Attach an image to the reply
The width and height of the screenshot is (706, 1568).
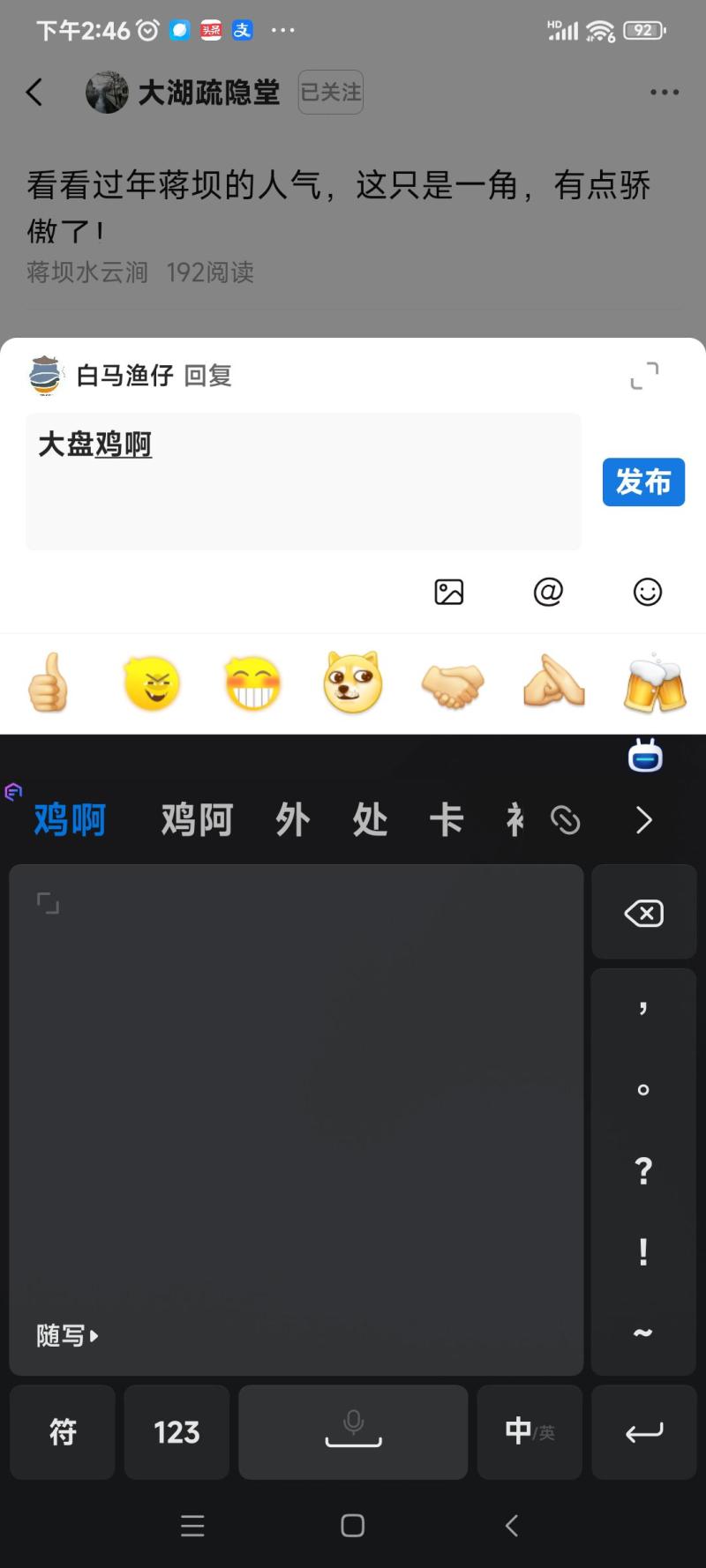[x=449, y=592]
